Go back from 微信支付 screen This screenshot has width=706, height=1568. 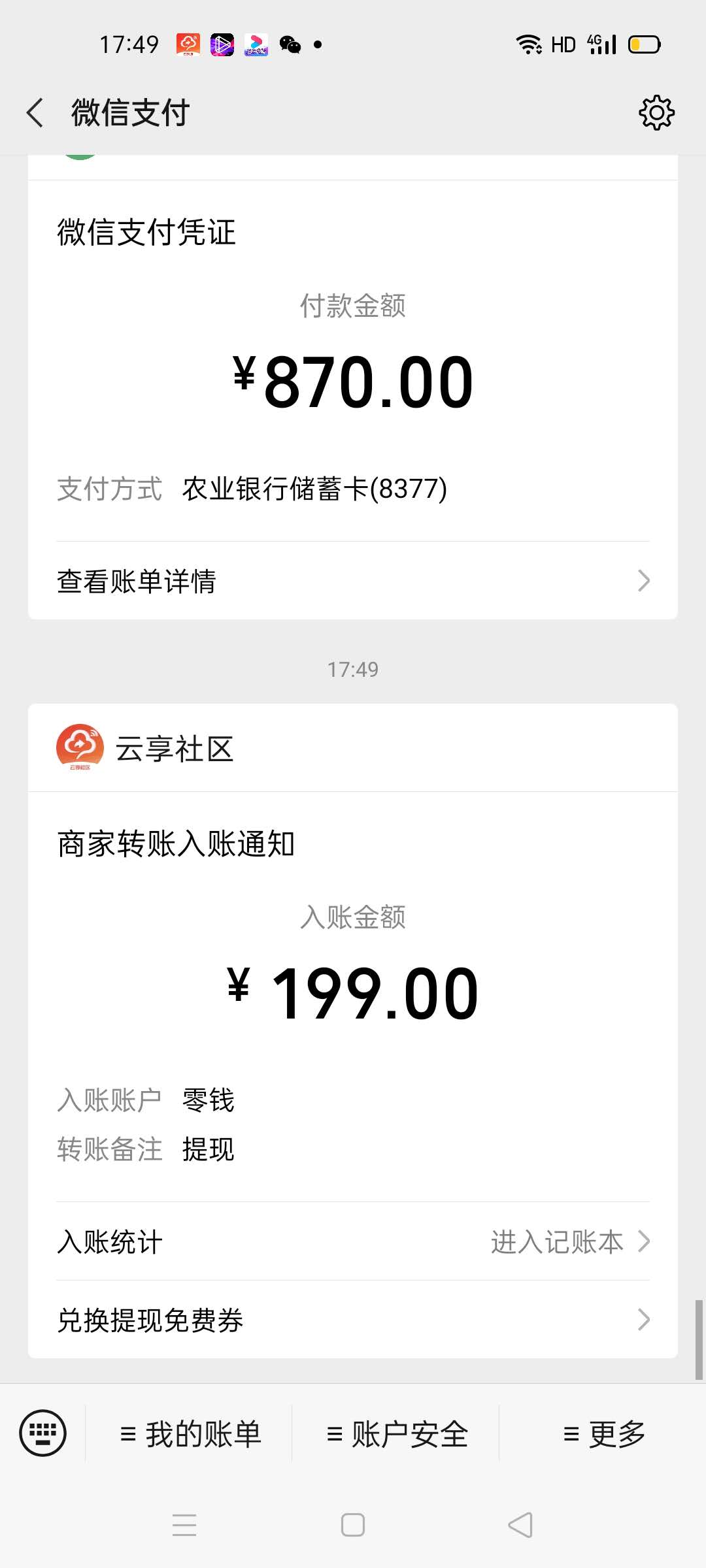35,113
